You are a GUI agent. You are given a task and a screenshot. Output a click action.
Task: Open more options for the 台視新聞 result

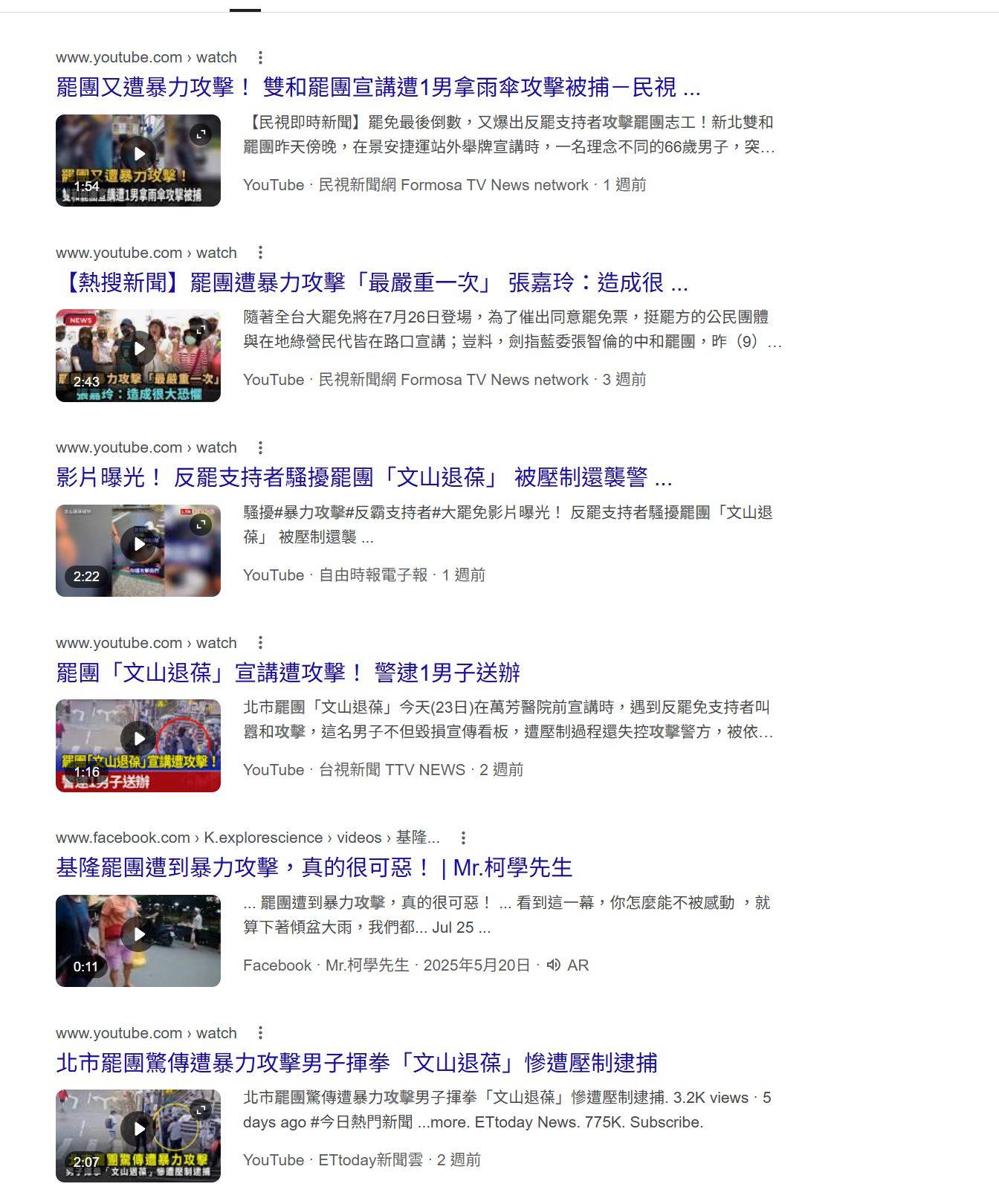coord(260,643)
